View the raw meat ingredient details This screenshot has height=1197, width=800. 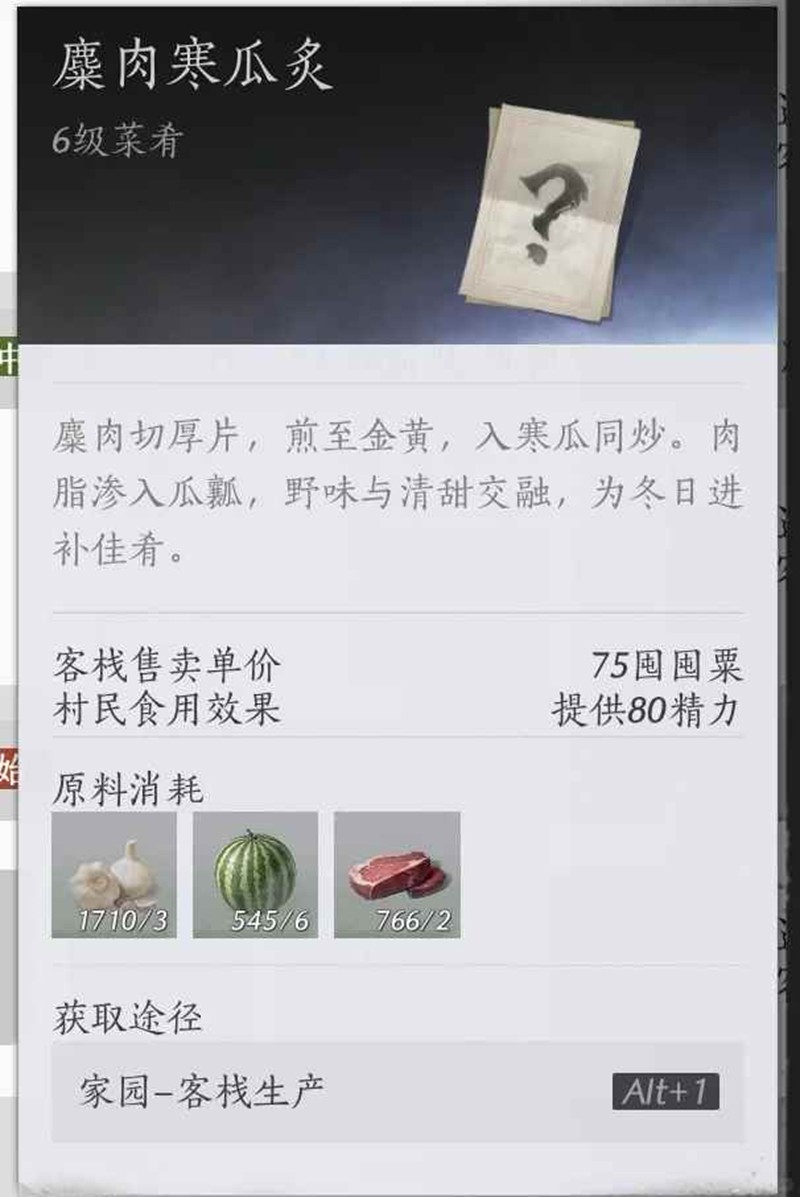pos(397,874)
